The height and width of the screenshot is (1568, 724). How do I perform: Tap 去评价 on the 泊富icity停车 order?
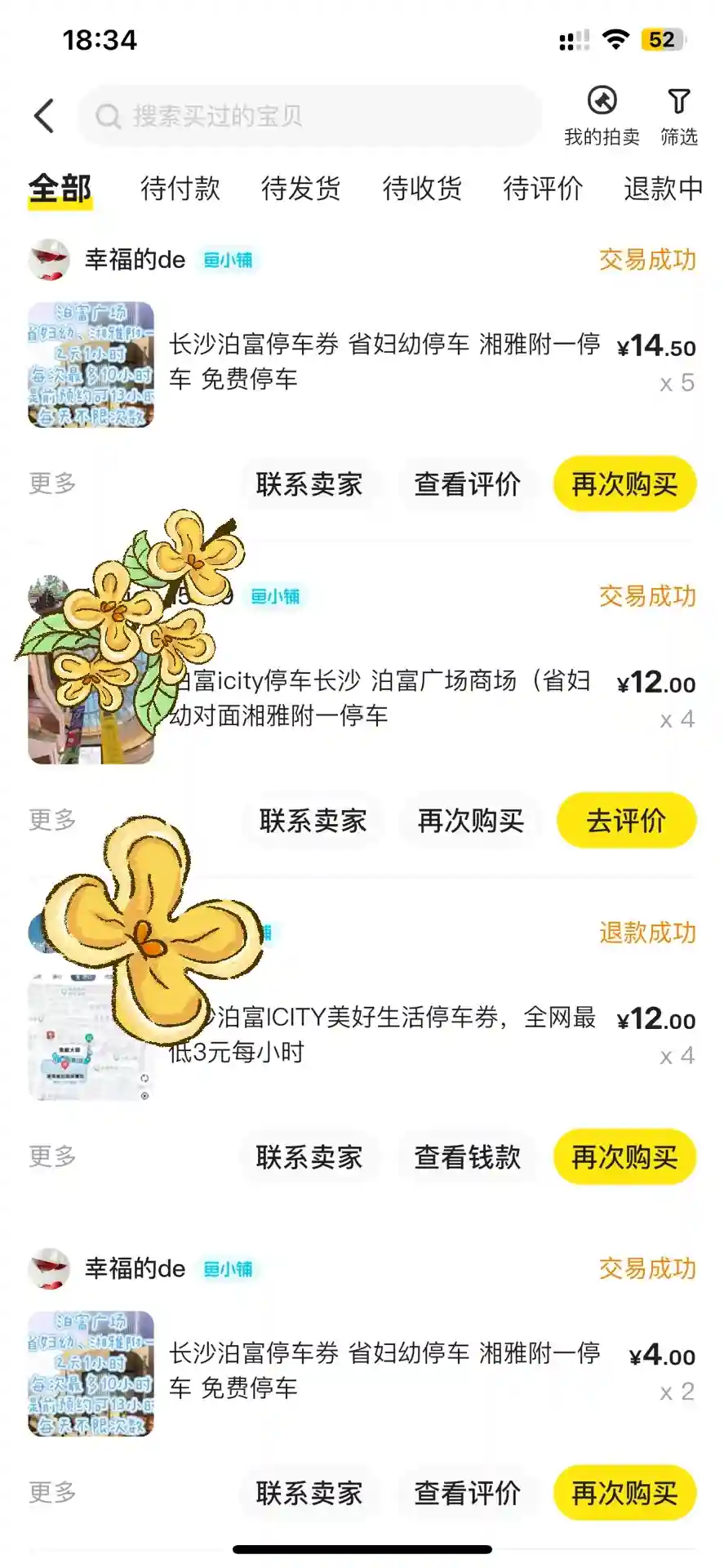pyautogui.click(x=626, y=821)
